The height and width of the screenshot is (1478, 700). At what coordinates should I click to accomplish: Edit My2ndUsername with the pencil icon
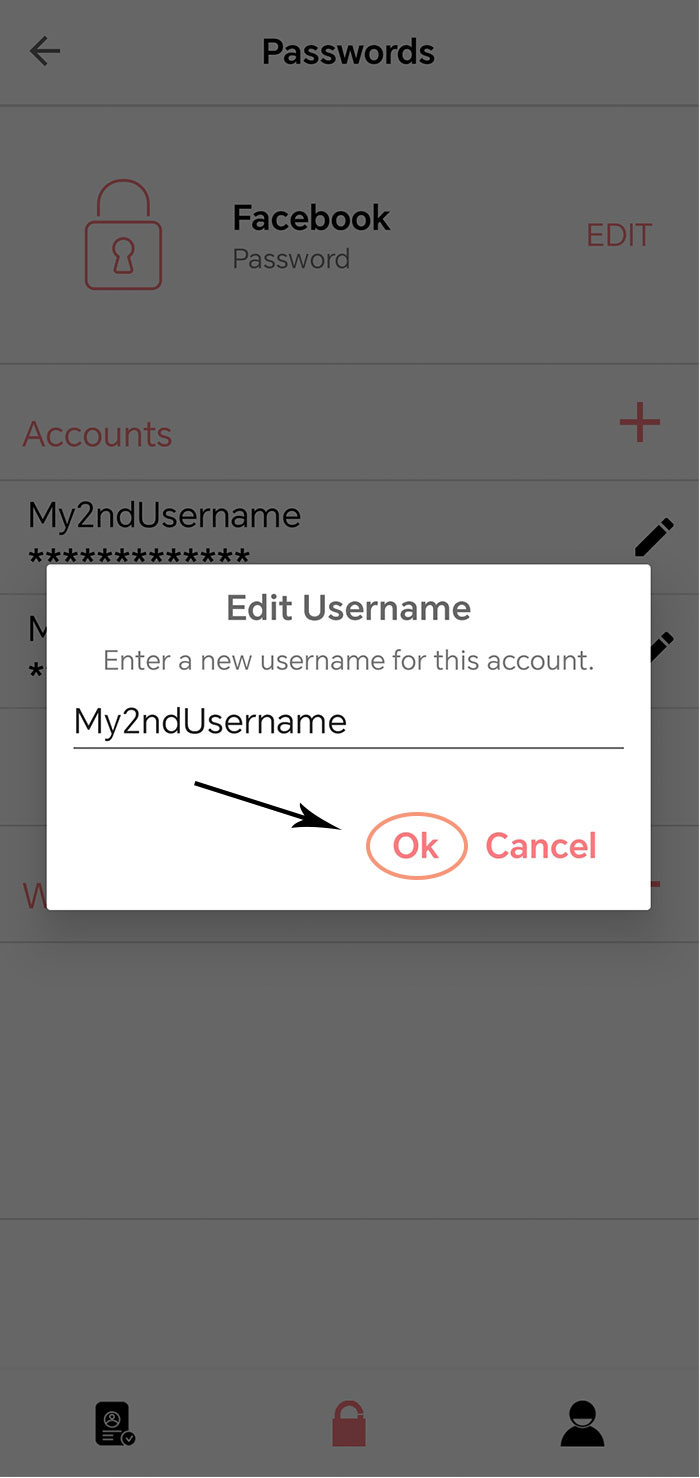(x=654, y=538)
